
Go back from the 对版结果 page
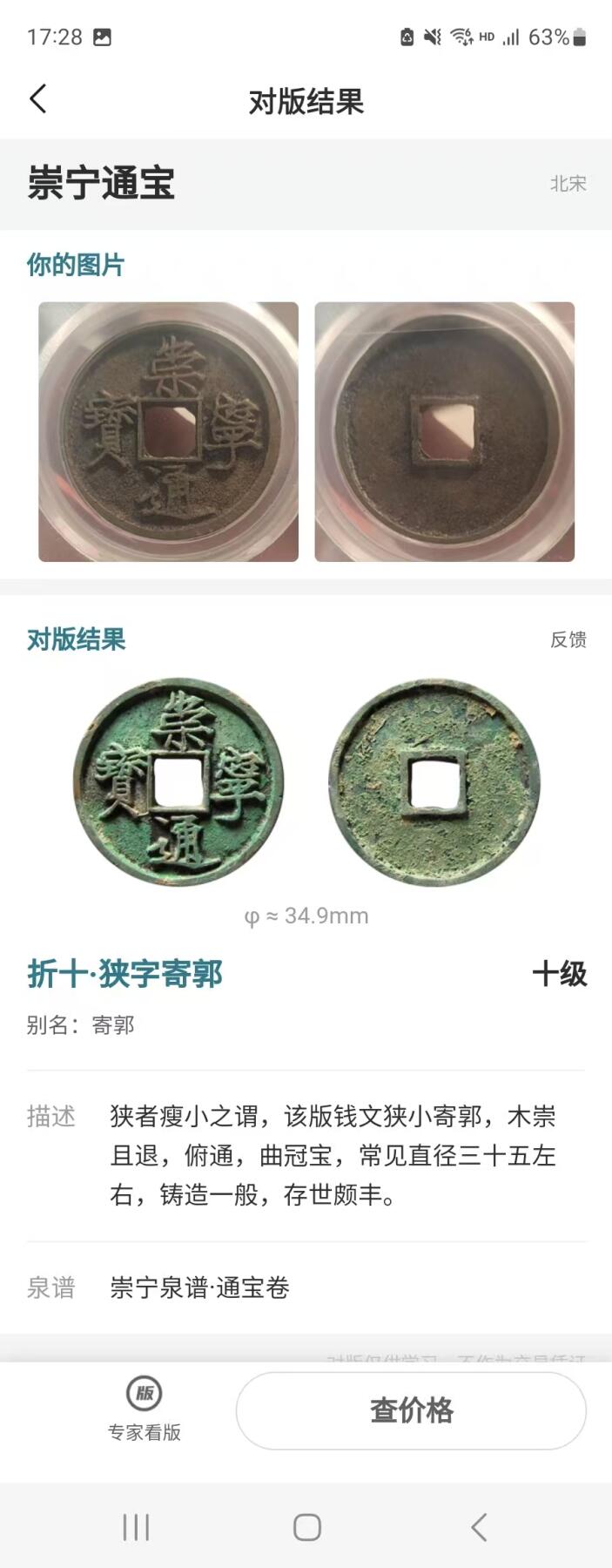pyautogui.click(x=38, y=99)
